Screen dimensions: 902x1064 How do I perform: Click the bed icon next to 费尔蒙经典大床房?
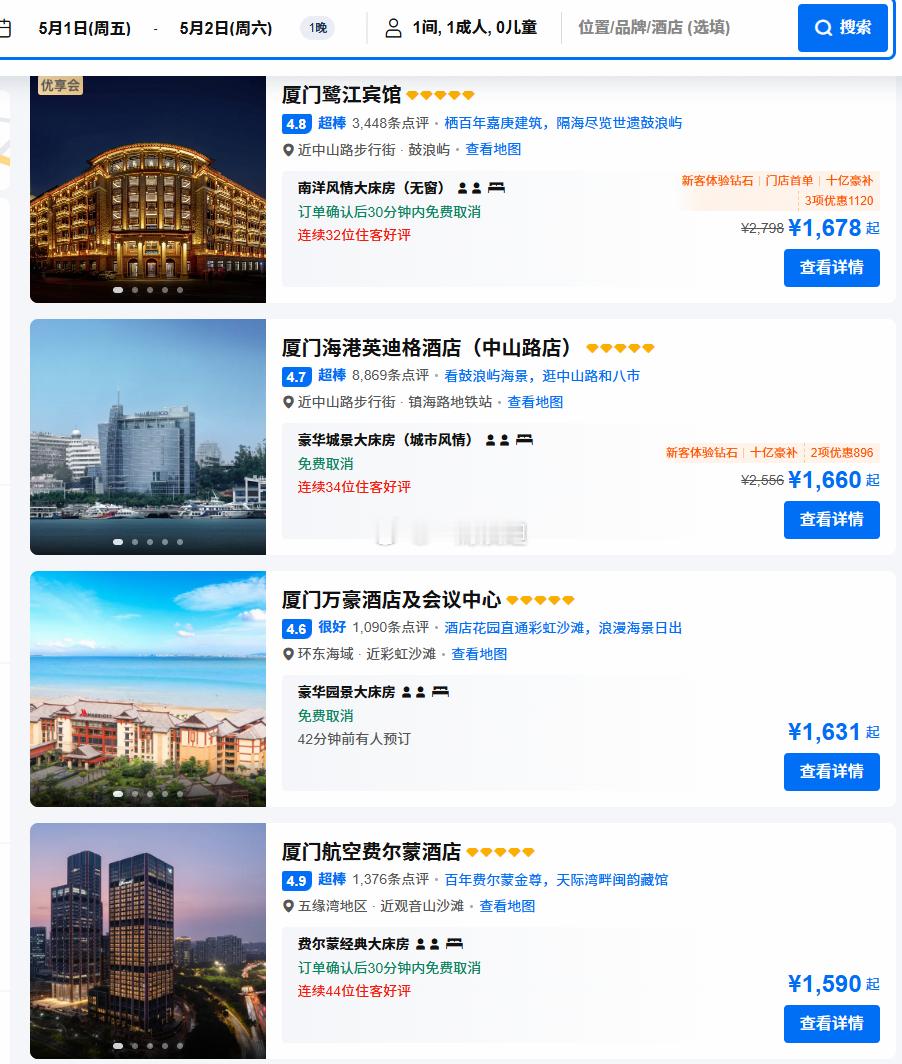(454, 943)
